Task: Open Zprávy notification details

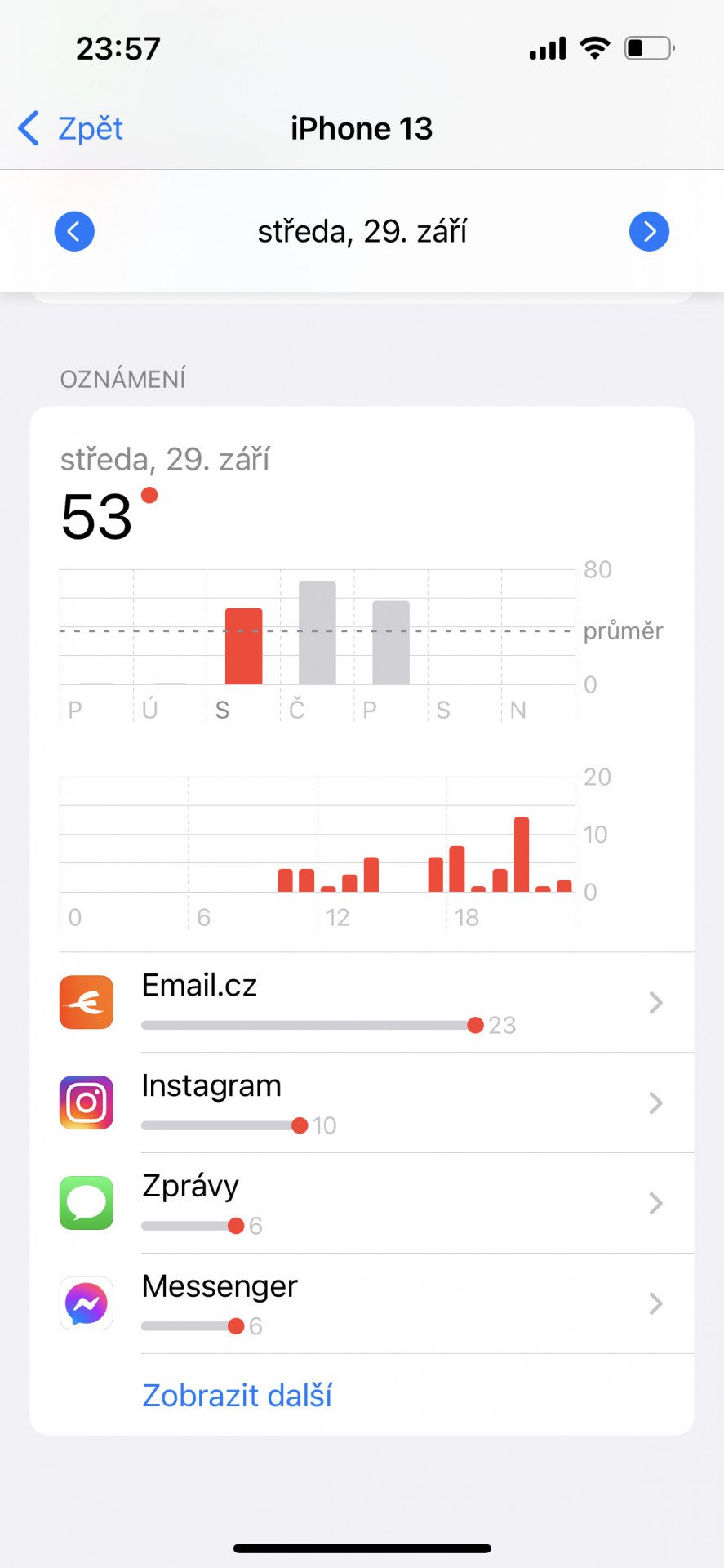Action: coord(362,1203)
